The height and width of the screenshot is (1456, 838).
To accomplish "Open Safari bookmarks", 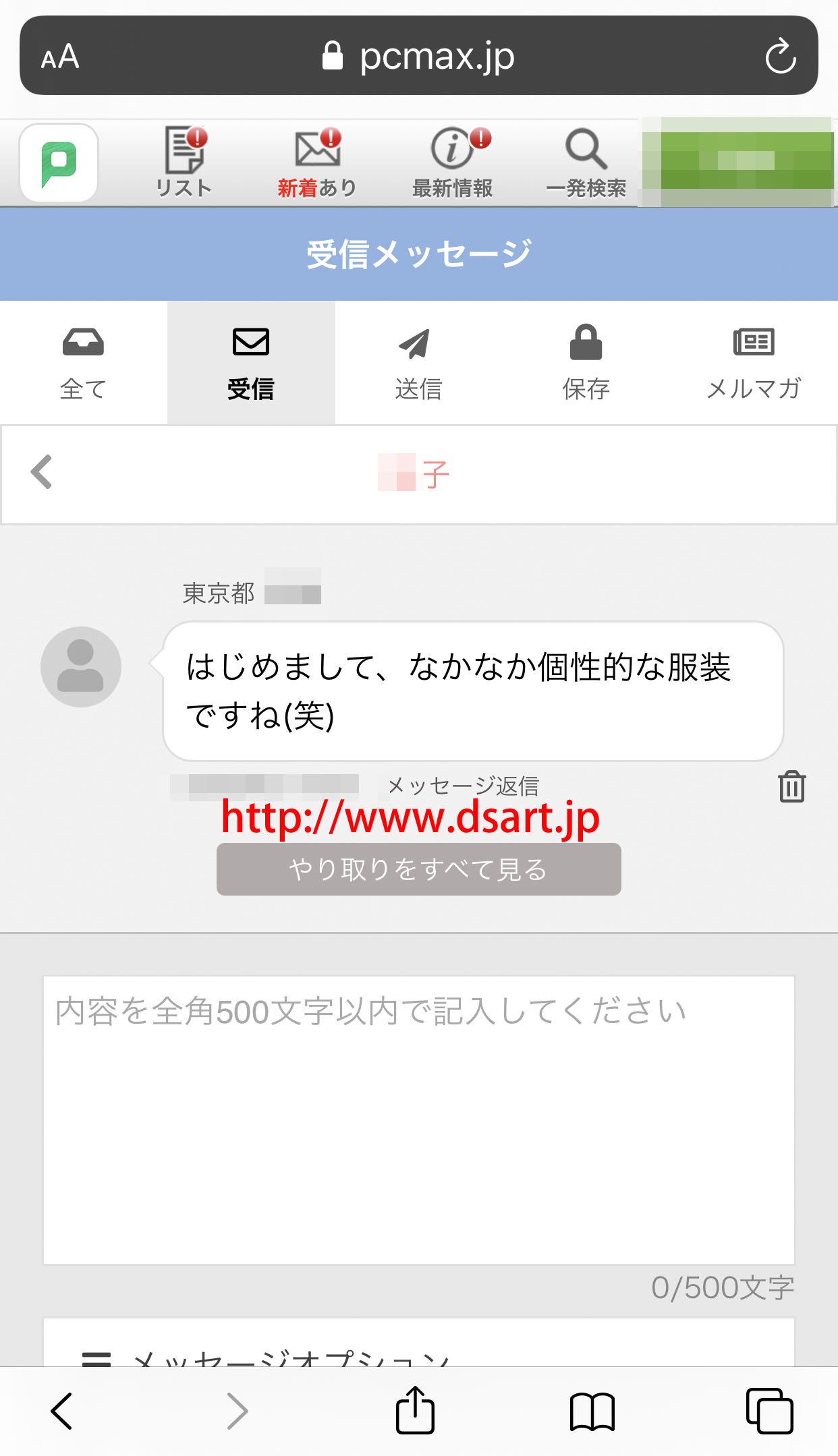I will click(x=592, y=1411).
